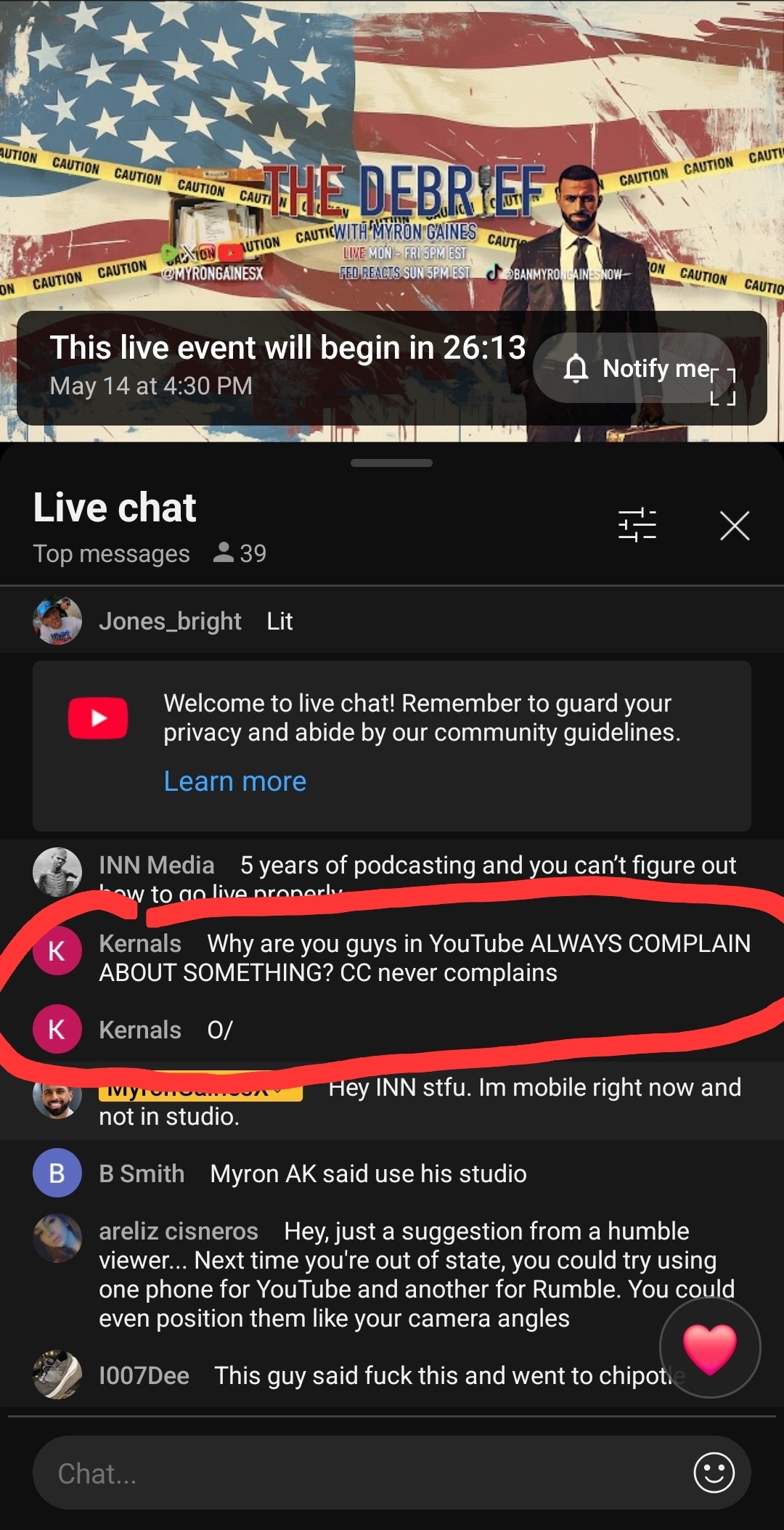The image size is (784, 1530).
Task: Select B Smith's chat message
Action: tap(392, 1173)
